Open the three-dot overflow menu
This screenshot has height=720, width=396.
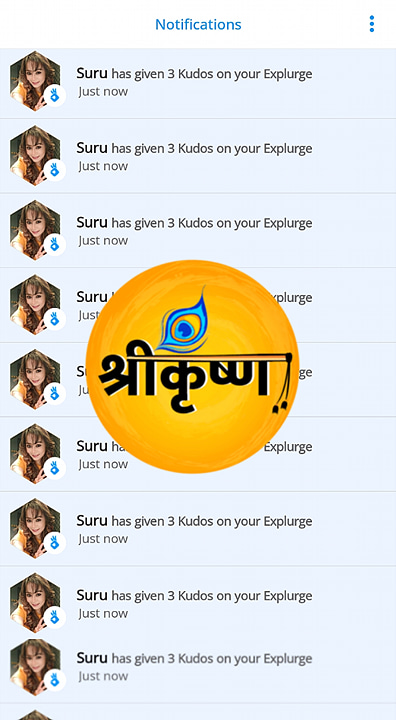pos(372,24)
